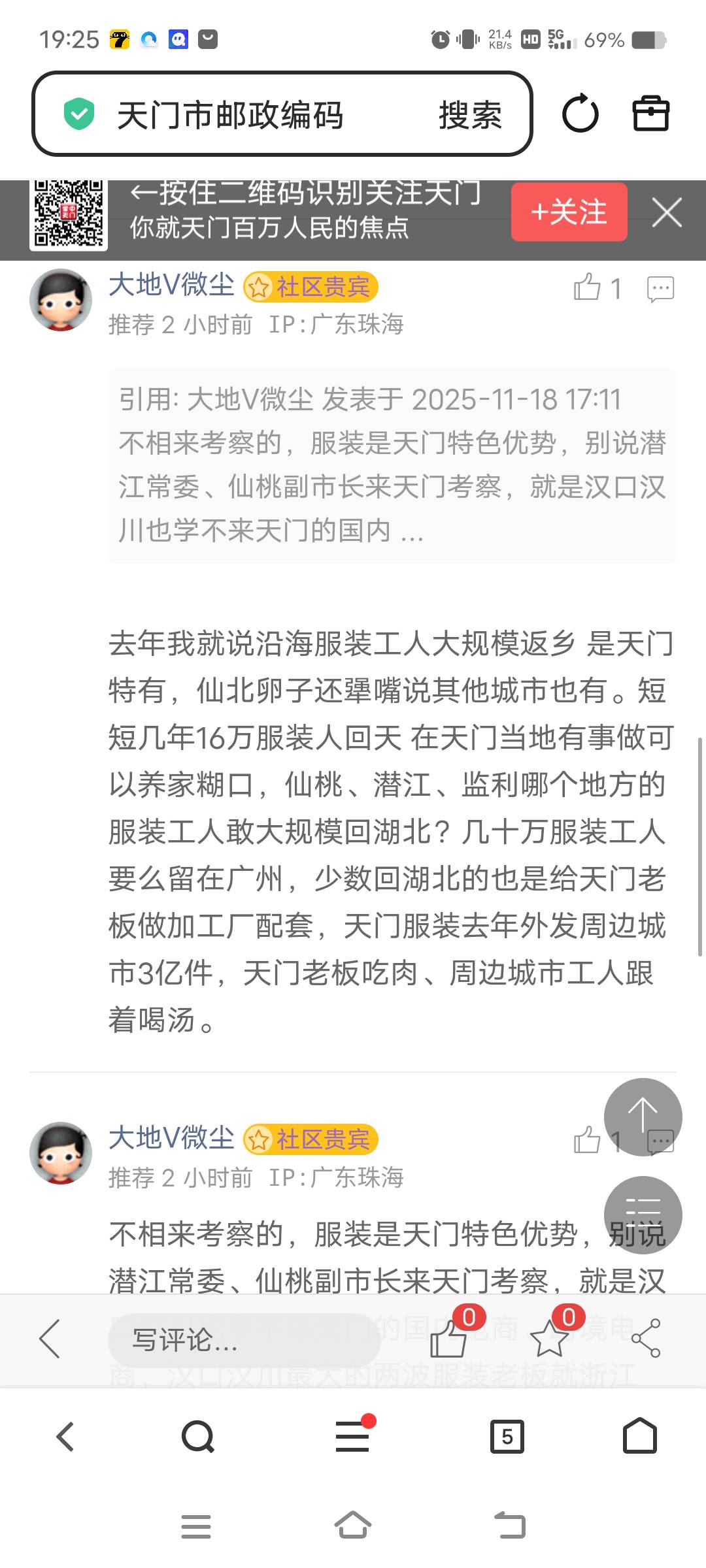This screenshot has width=706, height=1568.
Task: Open browser search from the toolbar
Action: pos(197,1437)
